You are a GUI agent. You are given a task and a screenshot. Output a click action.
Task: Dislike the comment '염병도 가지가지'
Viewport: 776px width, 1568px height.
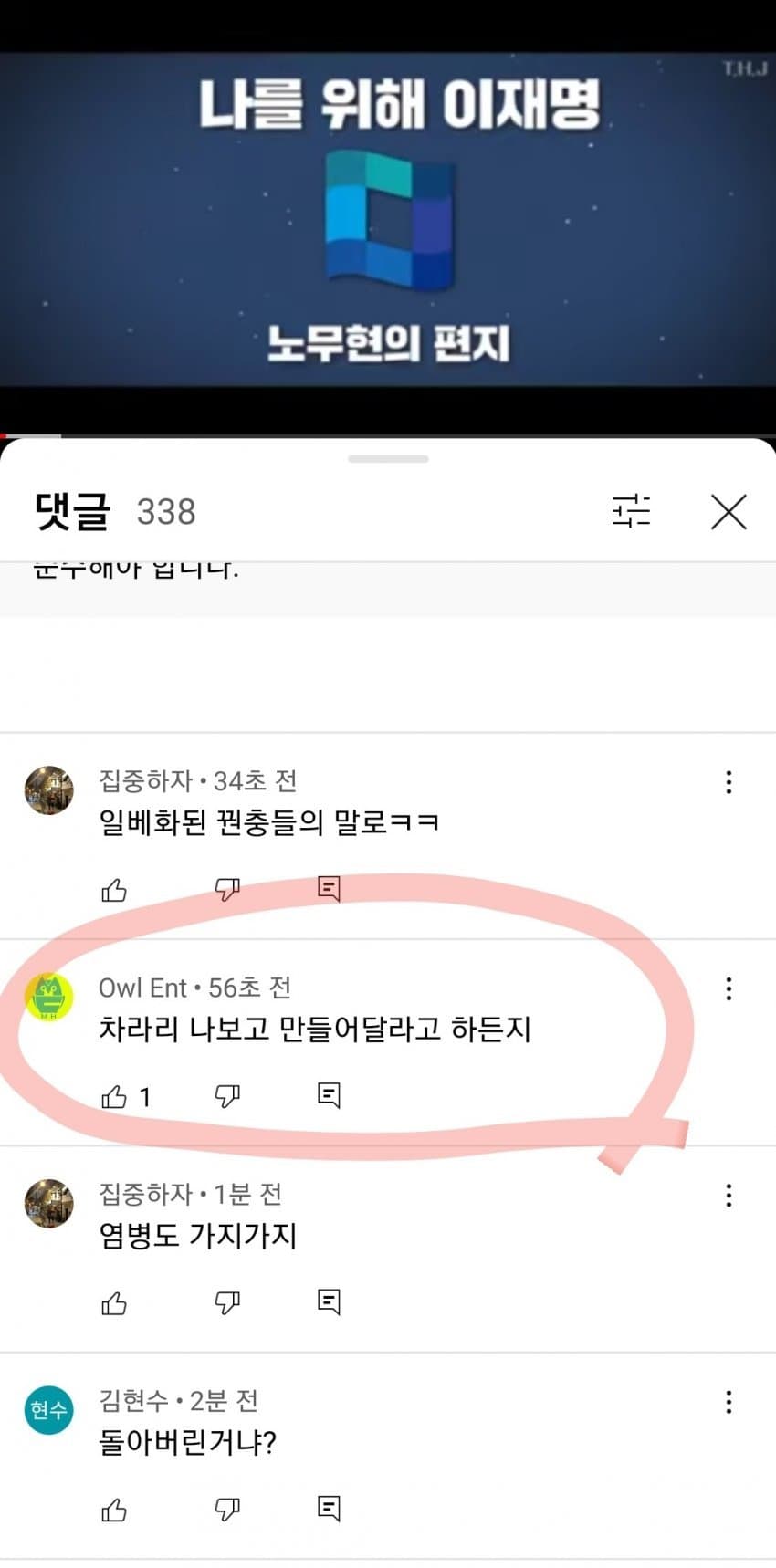[x=227, y=1302]
